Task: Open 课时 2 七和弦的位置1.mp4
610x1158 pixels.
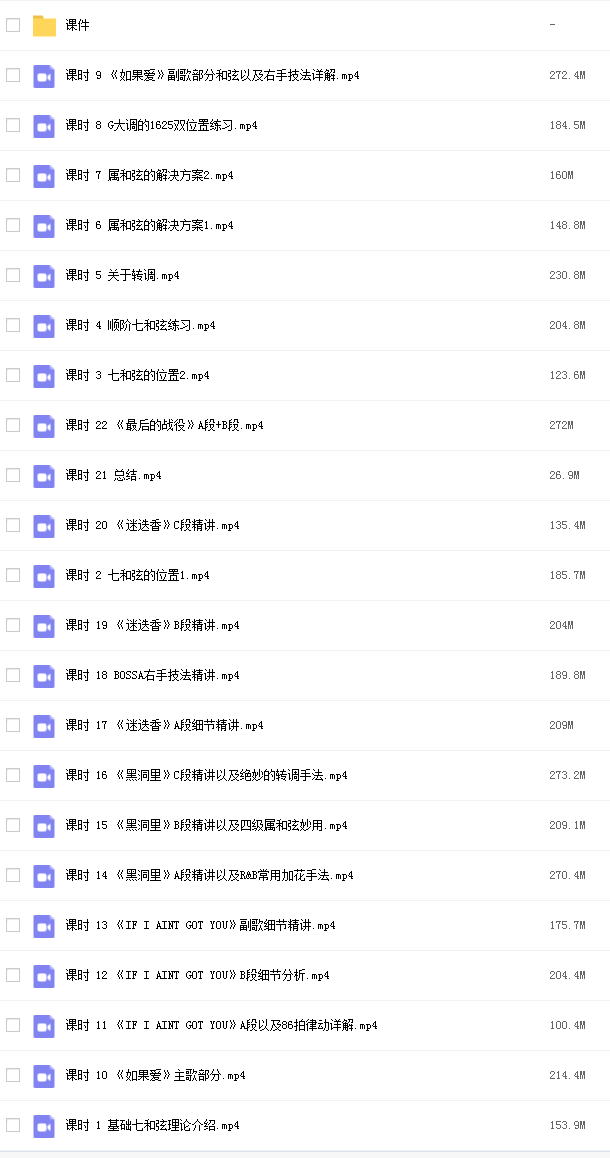Action: (x=137, y=575)
